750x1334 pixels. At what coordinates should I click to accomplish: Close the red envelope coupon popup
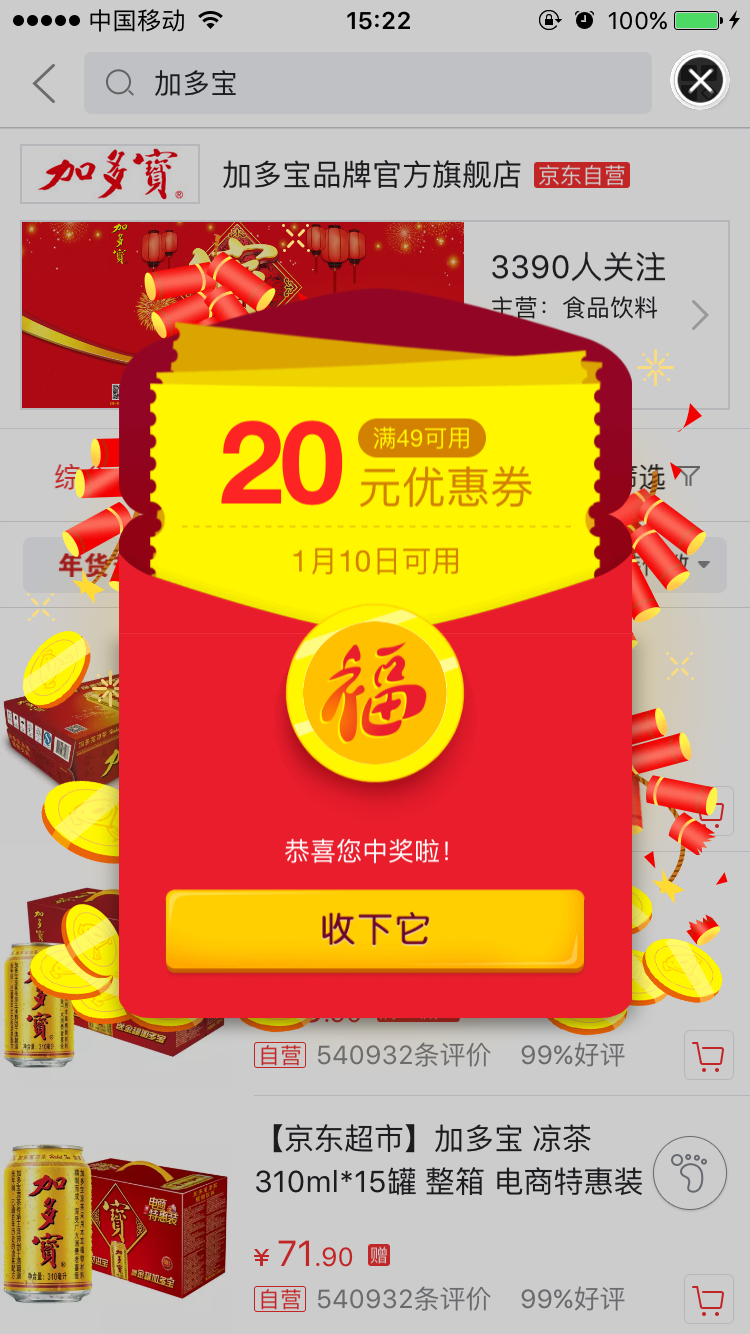coord(700,81)
